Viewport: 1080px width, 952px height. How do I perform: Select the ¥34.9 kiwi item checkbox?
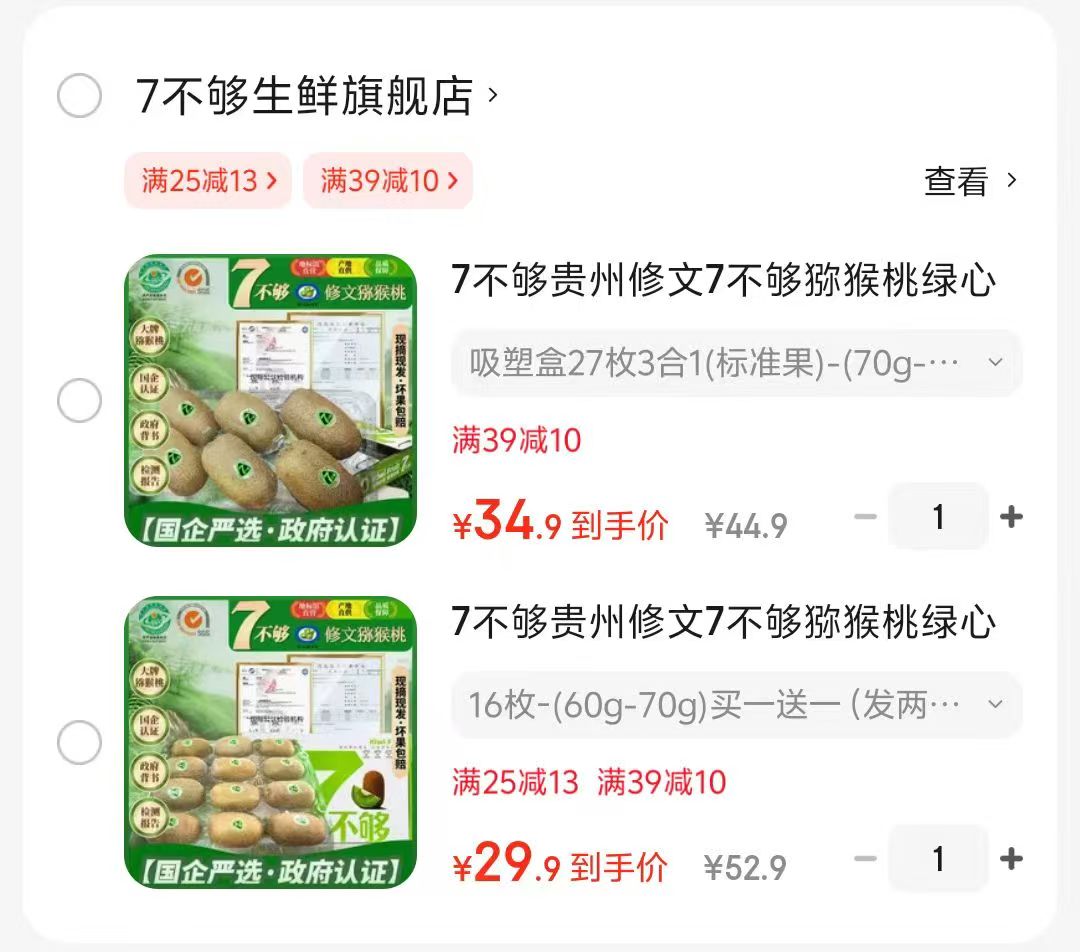click(79, 401)
